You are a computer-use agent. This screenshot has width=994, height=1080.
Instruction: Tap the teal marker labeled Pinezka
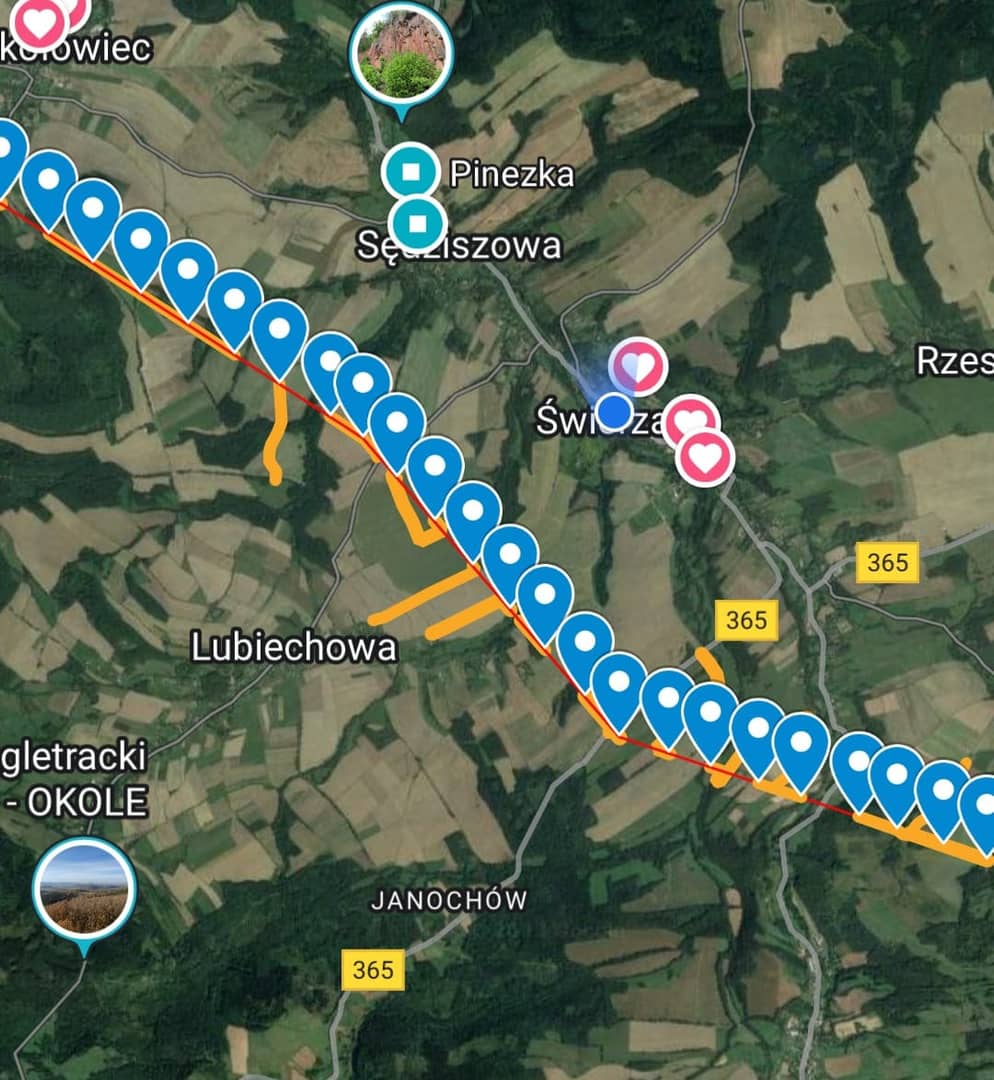coord(410,171)
